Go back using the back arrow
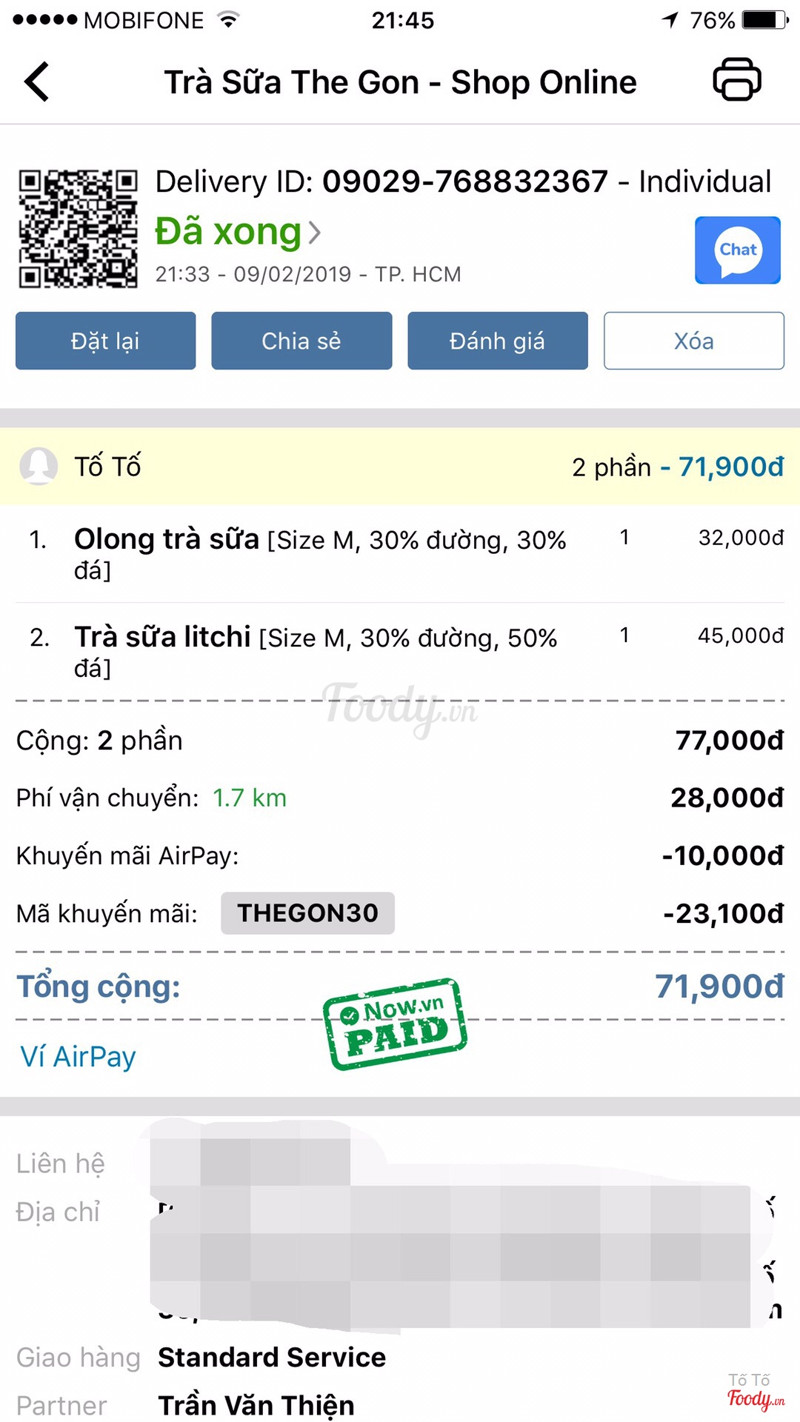The width and height of the screenshot is (800, 1422). [x=37, y=82]
